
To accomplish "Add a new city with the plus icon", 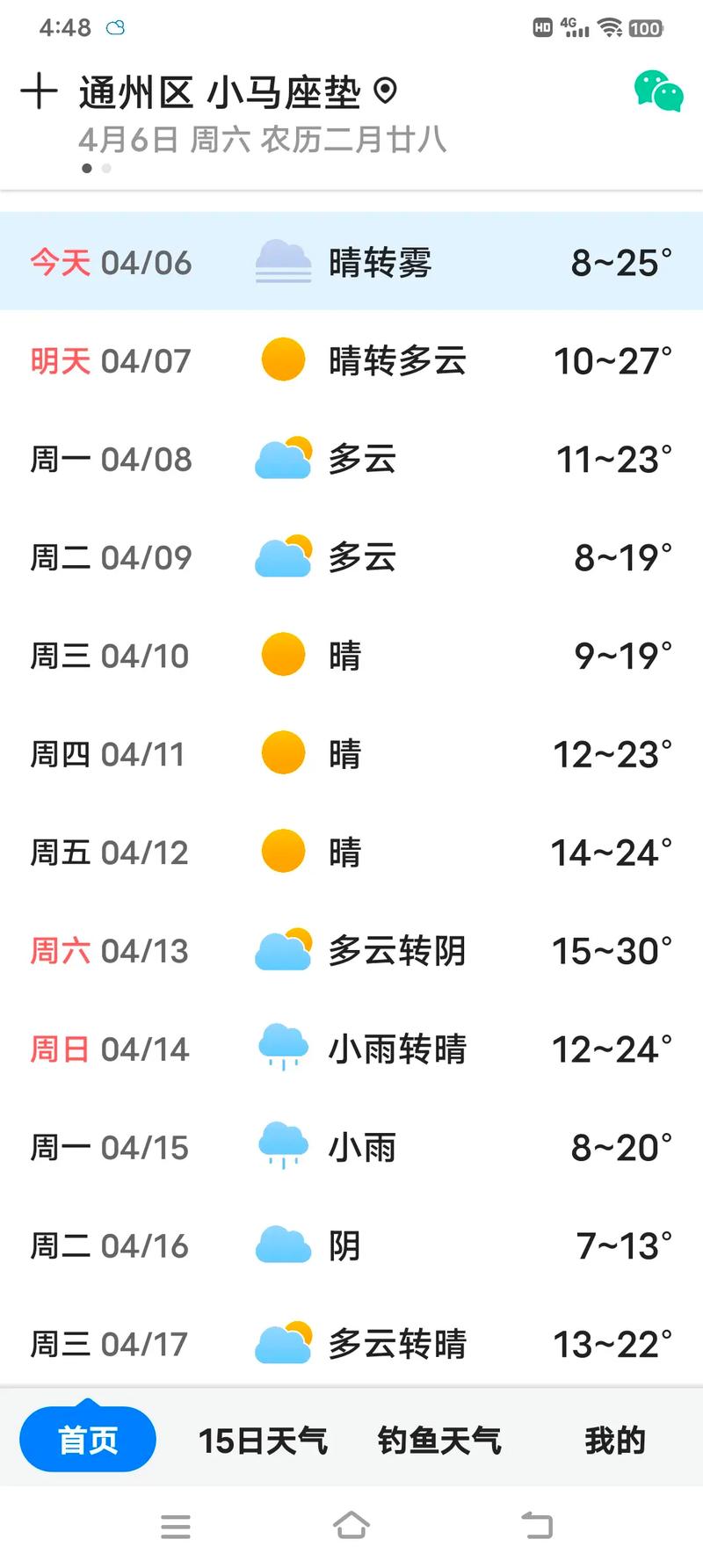I will [39, 90].
